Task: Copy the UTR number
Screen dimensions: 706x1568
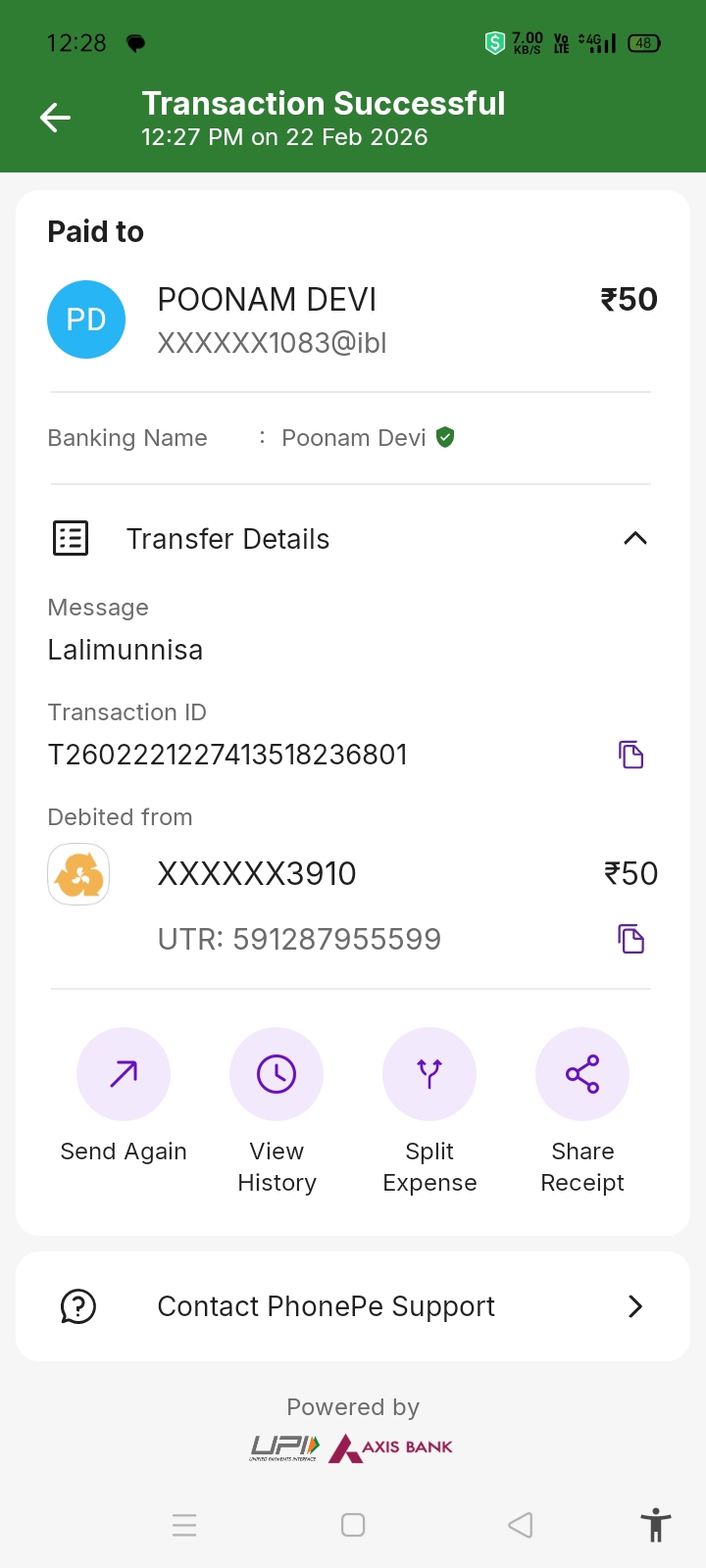Action: coord(630,939)
